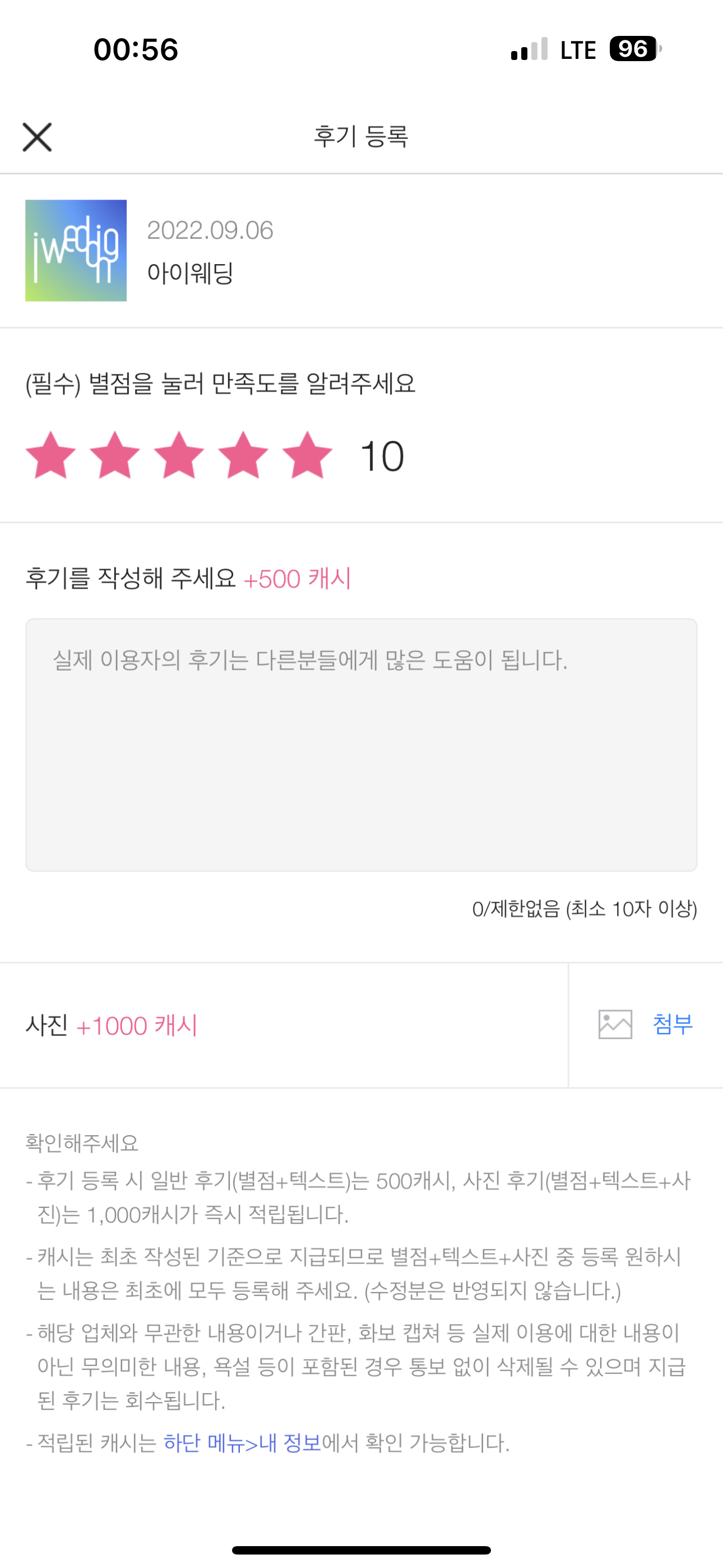Choose the fourth star rating
Image resolution: width=723 pixels, height=1568 pixels.
point(243,455)
